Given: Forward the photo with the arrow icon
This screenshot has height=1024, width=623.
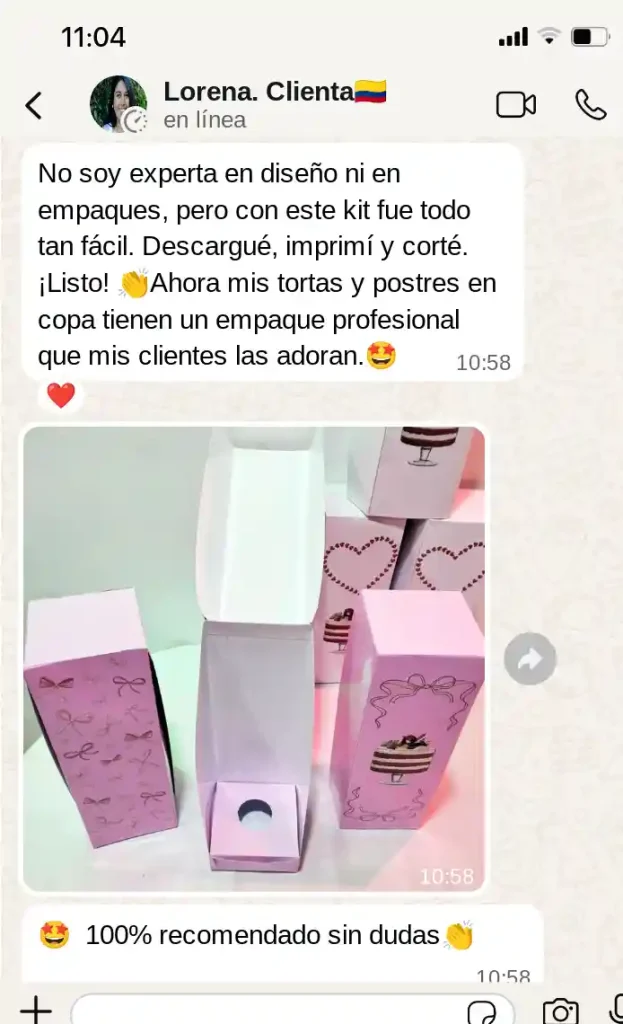Looking at the screenshot, I should point(529,658).
